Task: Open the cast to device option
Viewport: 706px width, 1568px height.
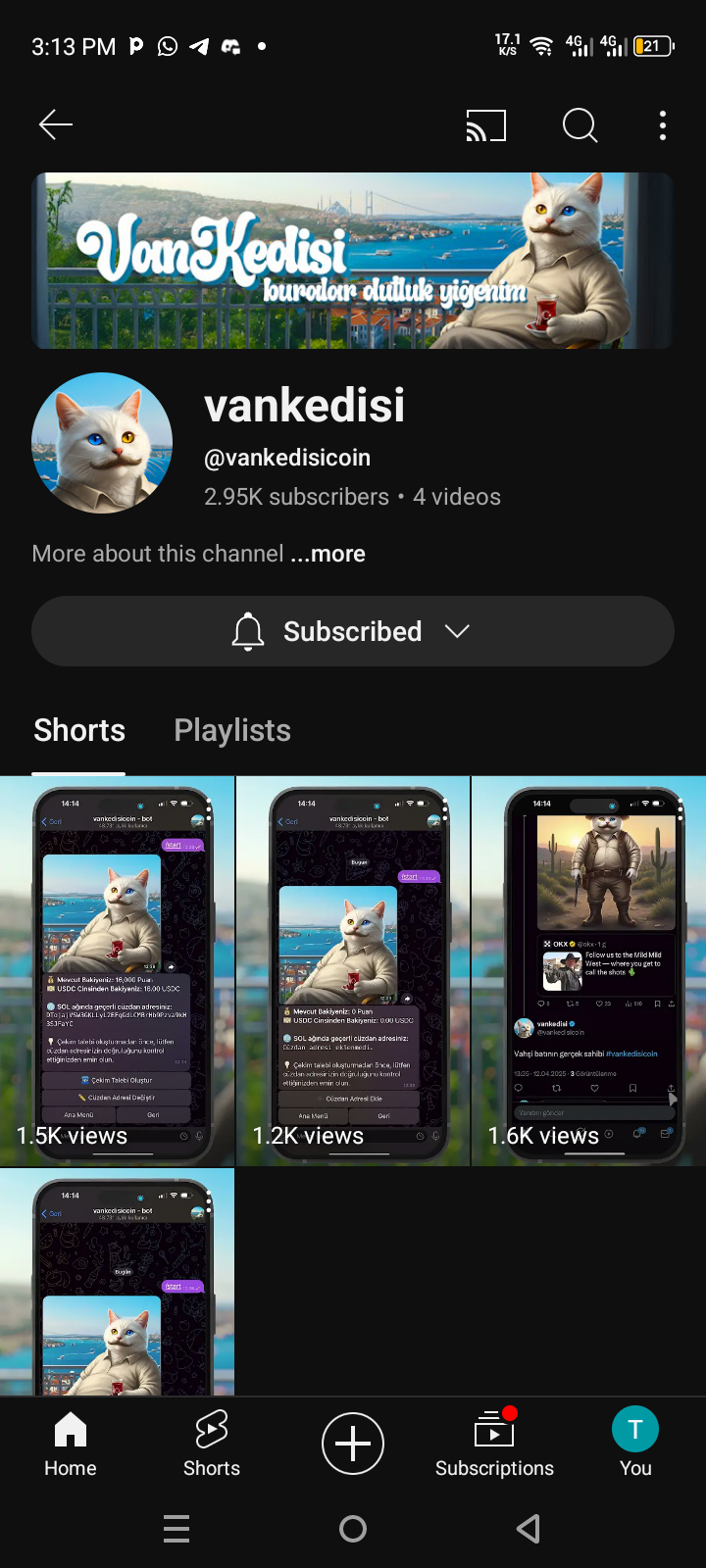Action: tap(485, 125)
